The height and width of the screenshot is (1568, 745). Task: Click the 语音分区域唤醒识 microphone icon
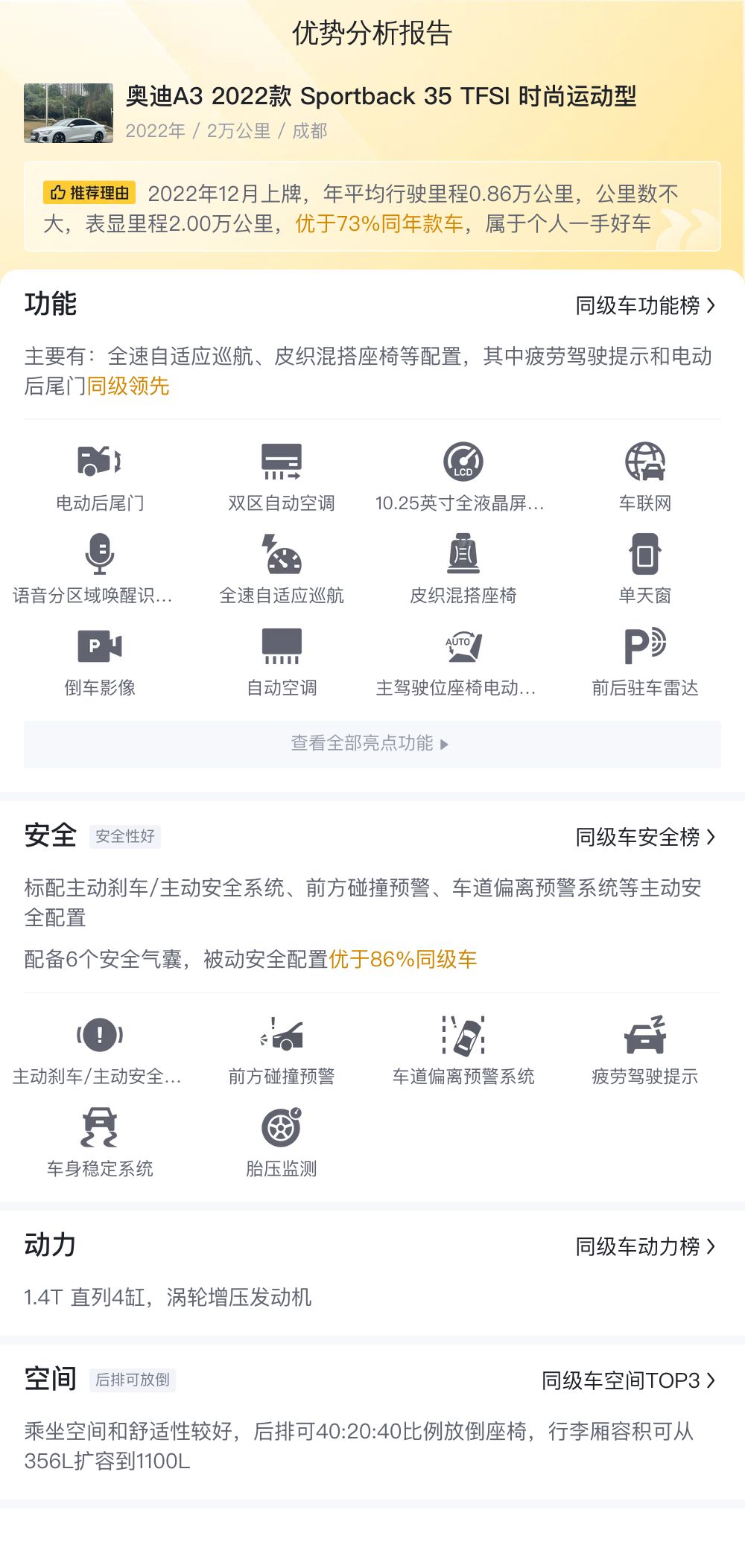coord(98,555)
